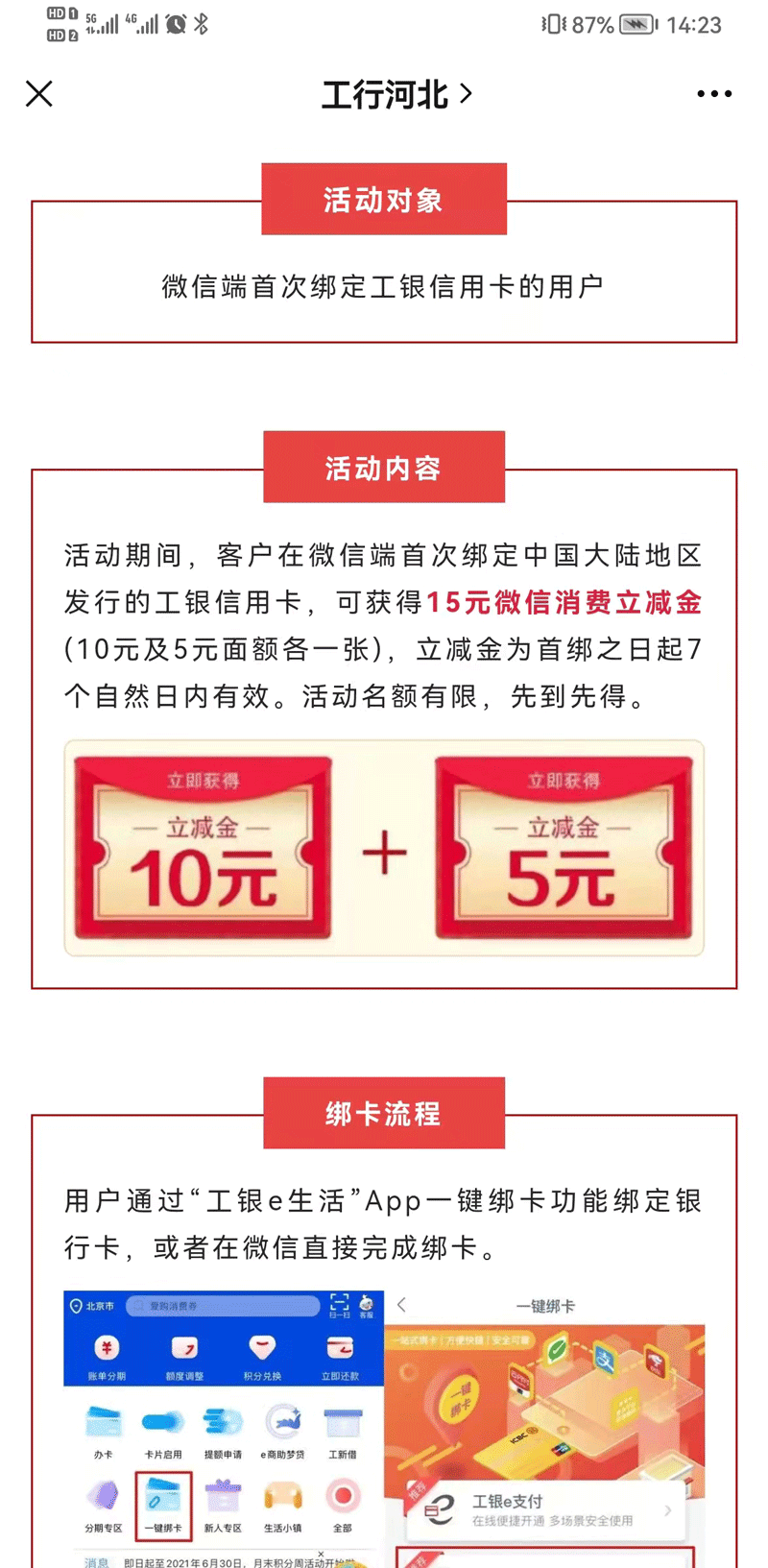View the 10元 and 5元 coupon image

click(384, 848)
